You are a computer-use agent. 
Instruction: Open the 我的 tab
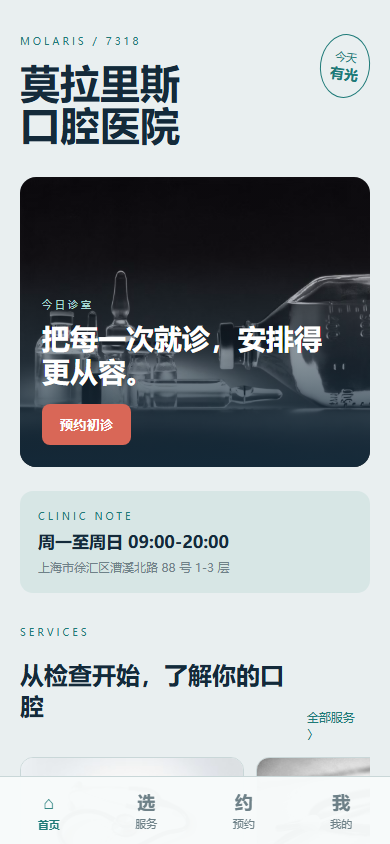[341, 811]
